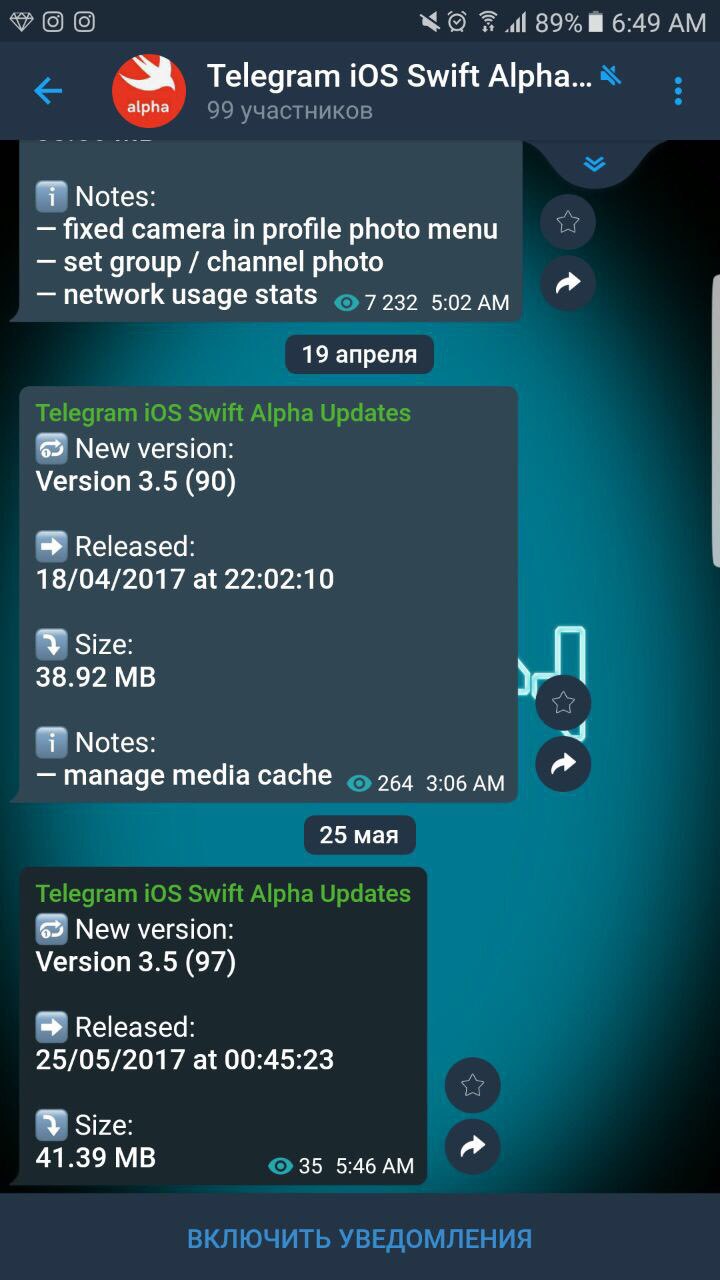This screenshot has height=1280, width=720.
Task: Jump to the latest messages with the double-chevron
Action: point(595,163)
